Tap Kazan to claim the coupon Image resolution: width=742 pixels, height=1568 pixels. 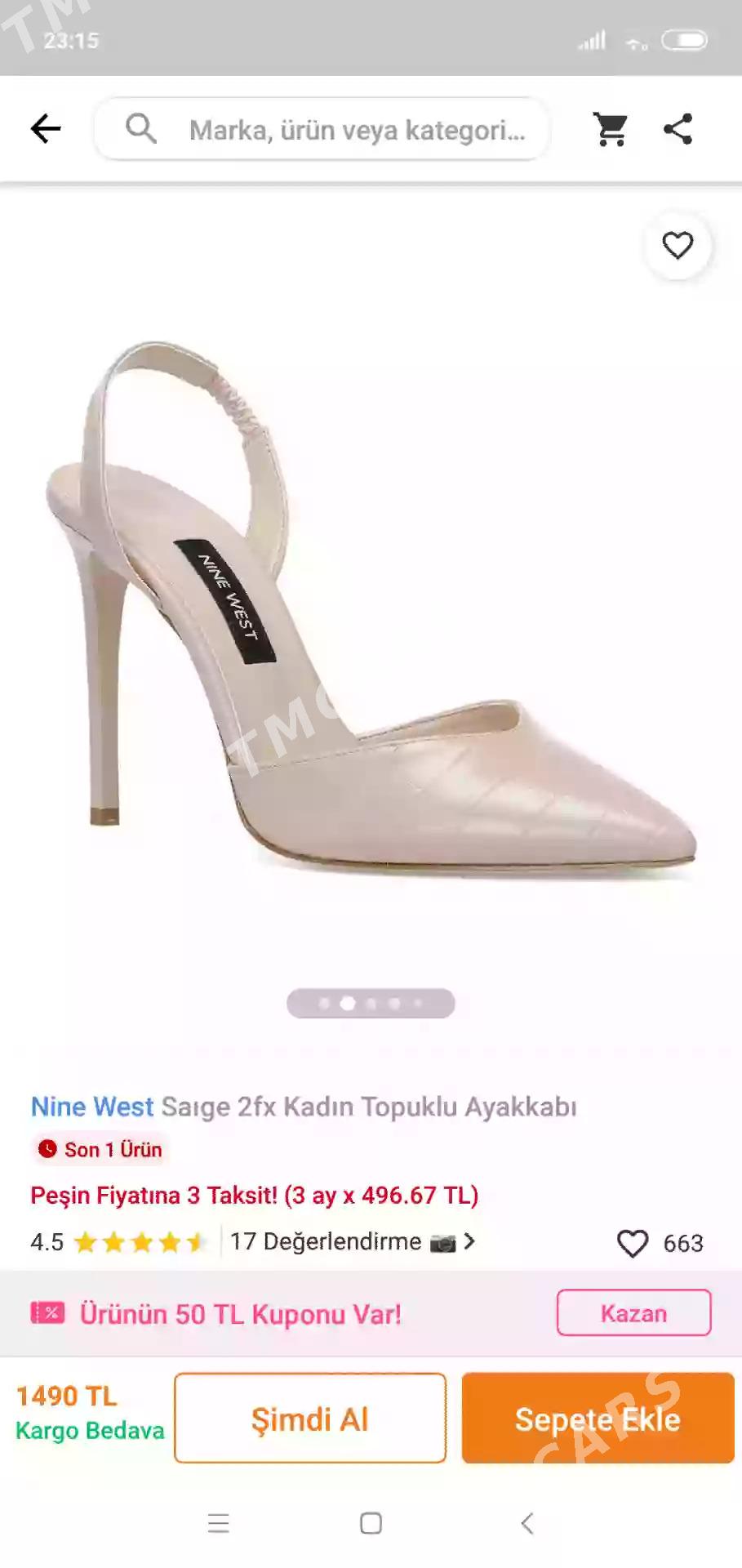coord(633,1313)
